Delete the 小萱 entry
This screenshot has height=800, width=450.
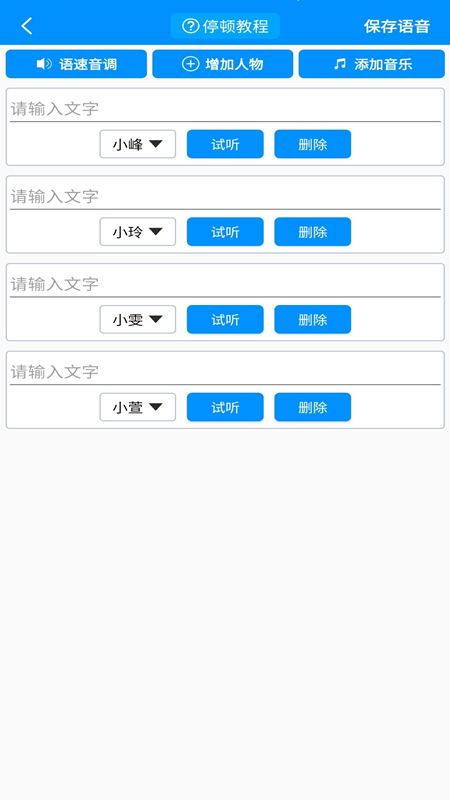[313, 407]
